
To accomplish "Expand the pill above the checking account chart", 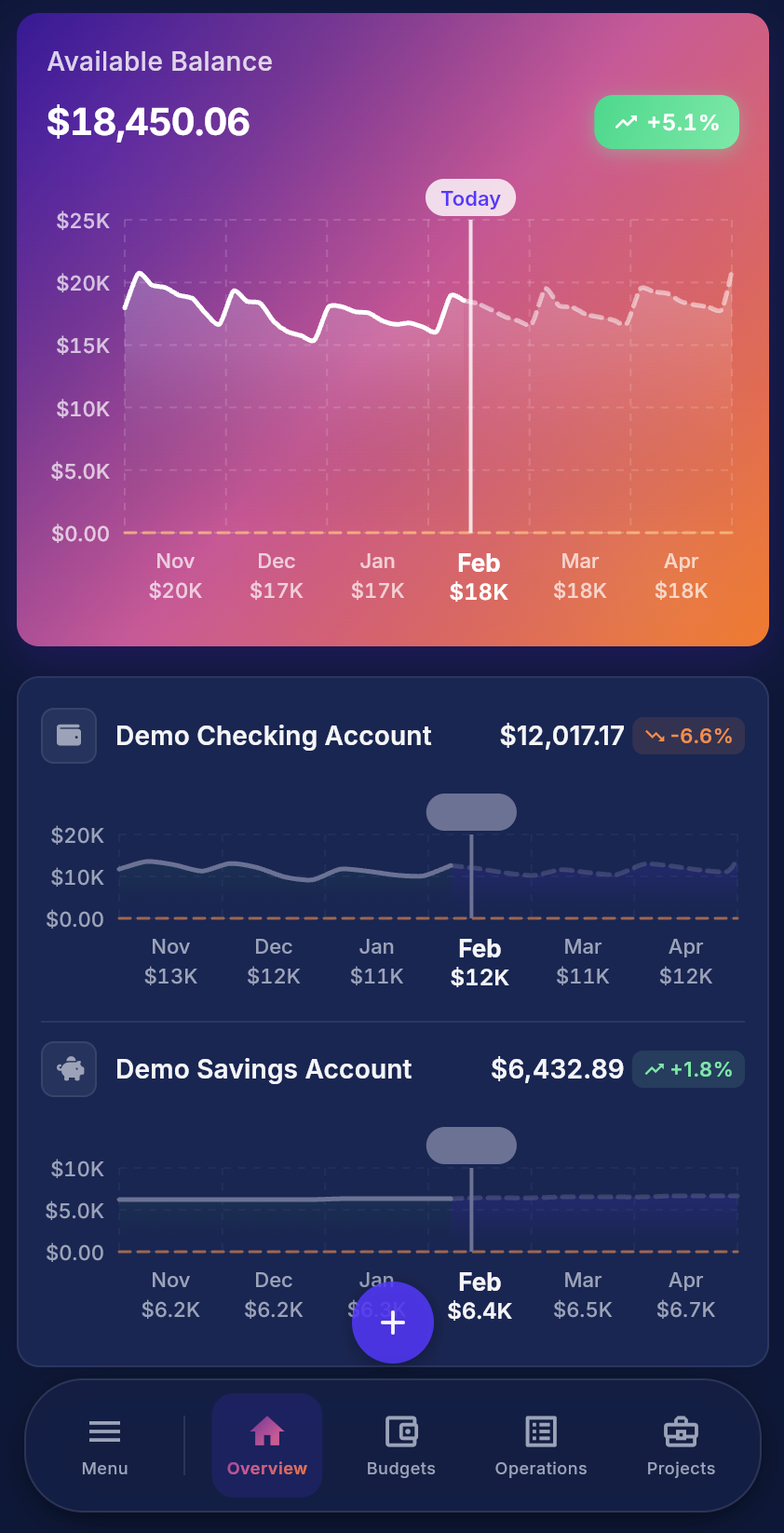I will (x=471, y=811).
